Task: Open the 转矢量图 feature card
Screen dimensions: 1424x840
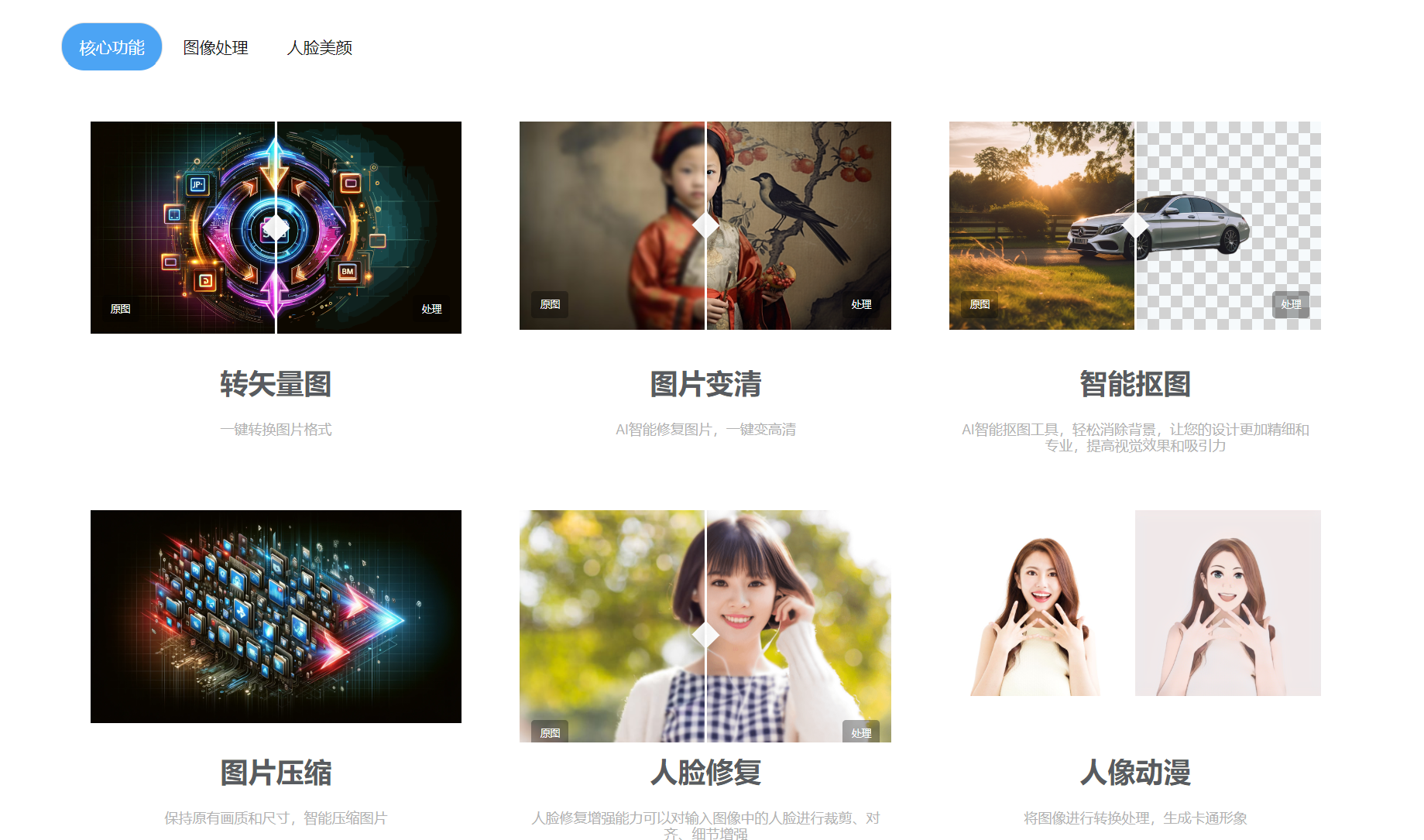Action: pyautogui.click(x=276, y=384)
